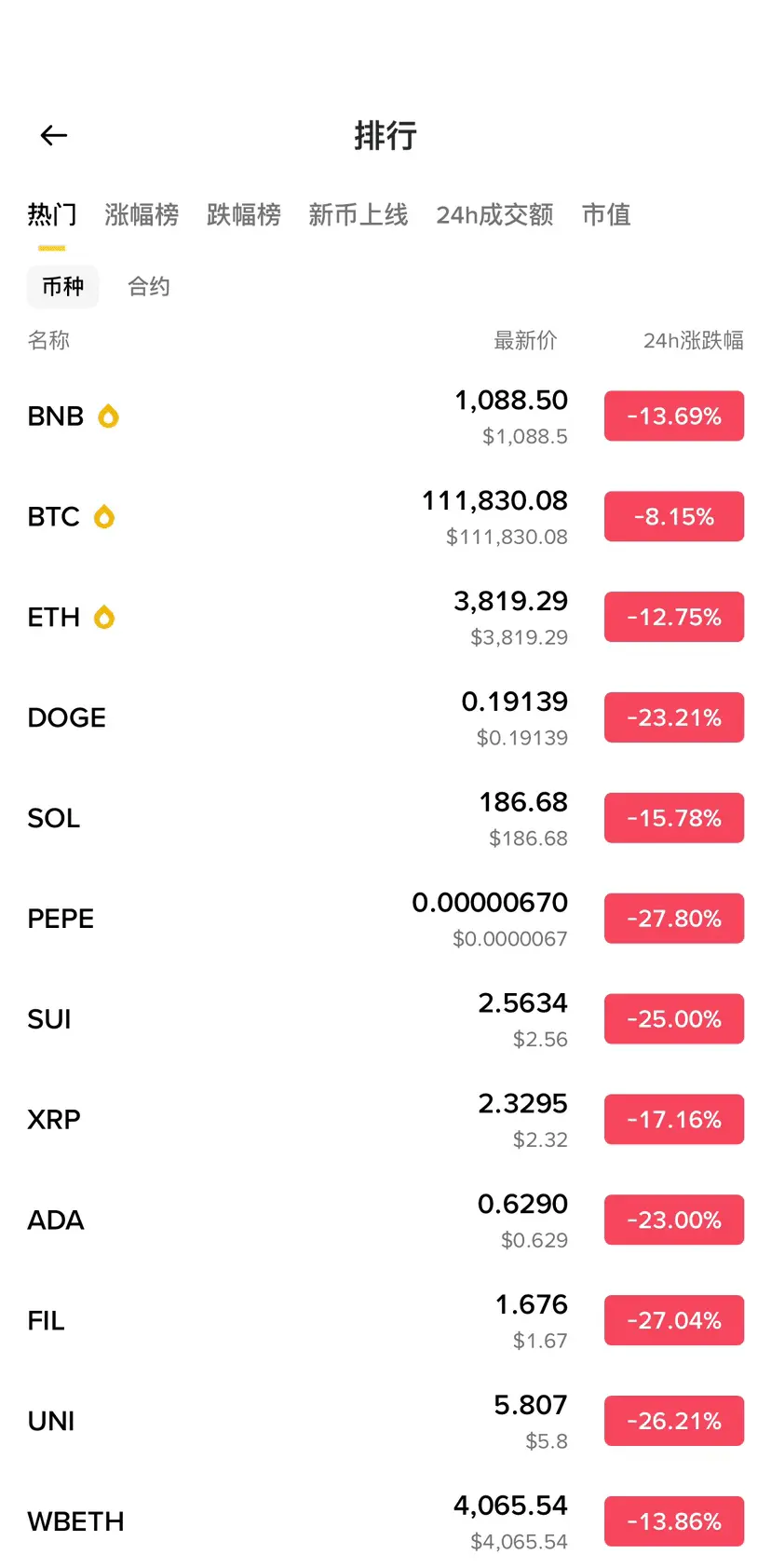The height and width of the screenshot is (1568, 771).
Task: Switch to the 跌幅榜 tab
Action: tap(244, 215)
